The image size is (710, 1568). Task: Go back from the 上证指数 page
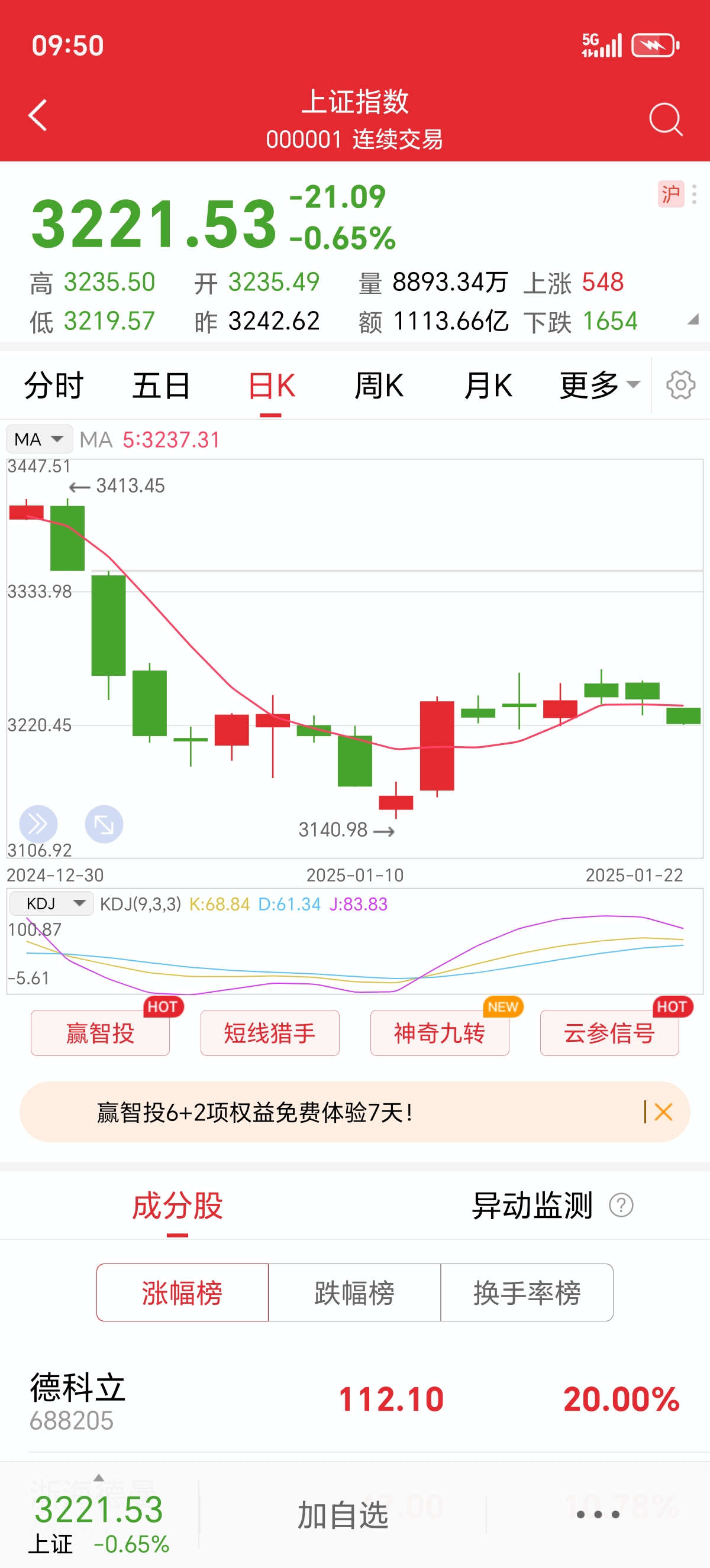[38, 115]
